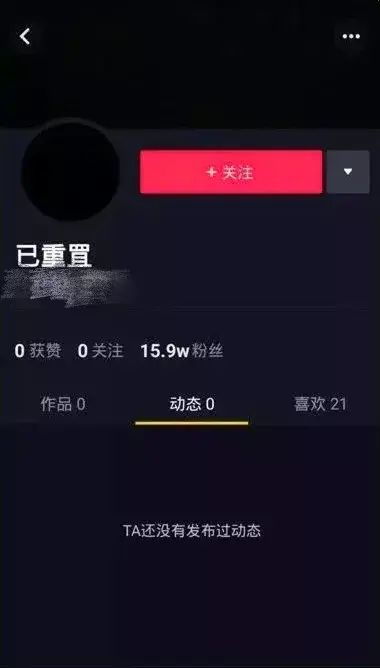Open the three-dot overflow menu
The width and height of the screenshot is (380, 668).
351,37
